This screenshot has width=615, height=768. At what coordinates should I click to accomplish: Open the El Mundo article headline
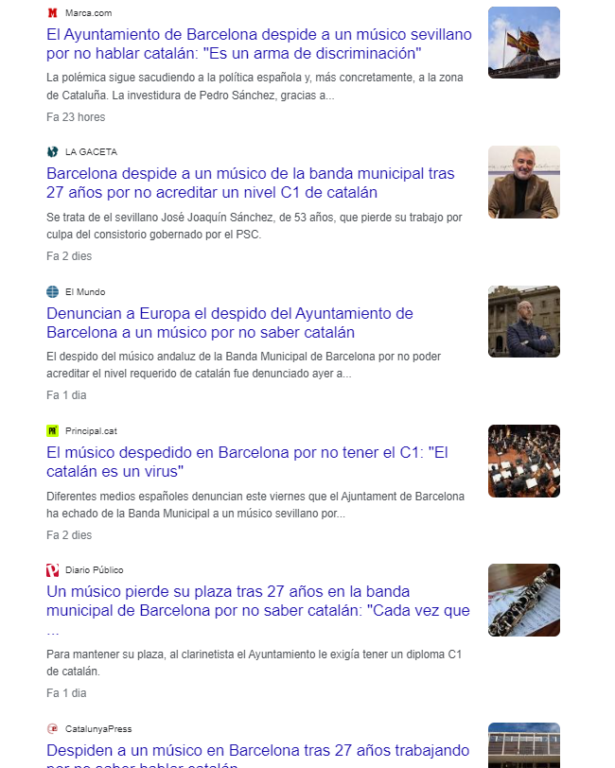pos(230,323)
